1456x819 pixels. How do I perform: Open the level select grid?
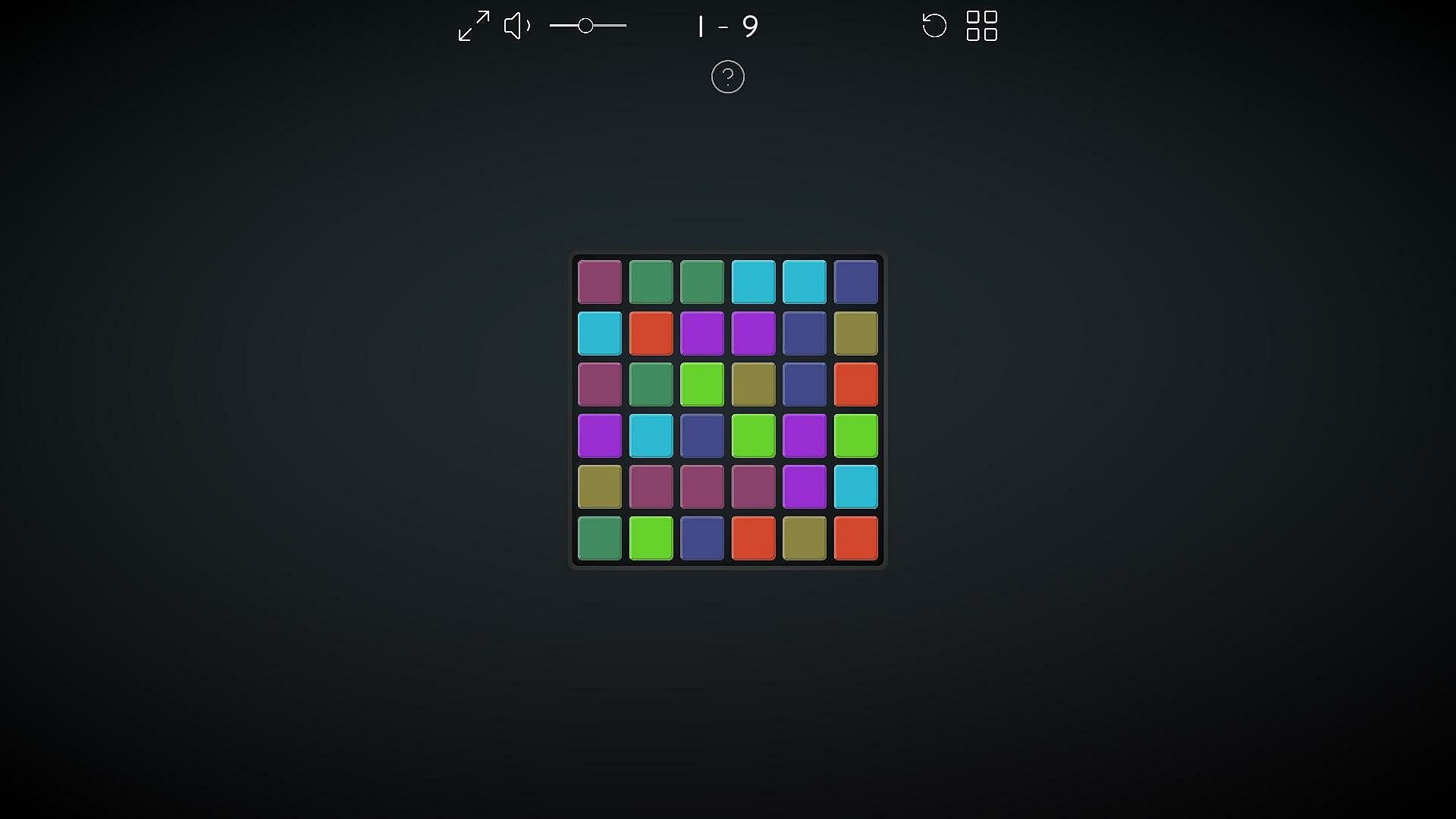[982, 26]
